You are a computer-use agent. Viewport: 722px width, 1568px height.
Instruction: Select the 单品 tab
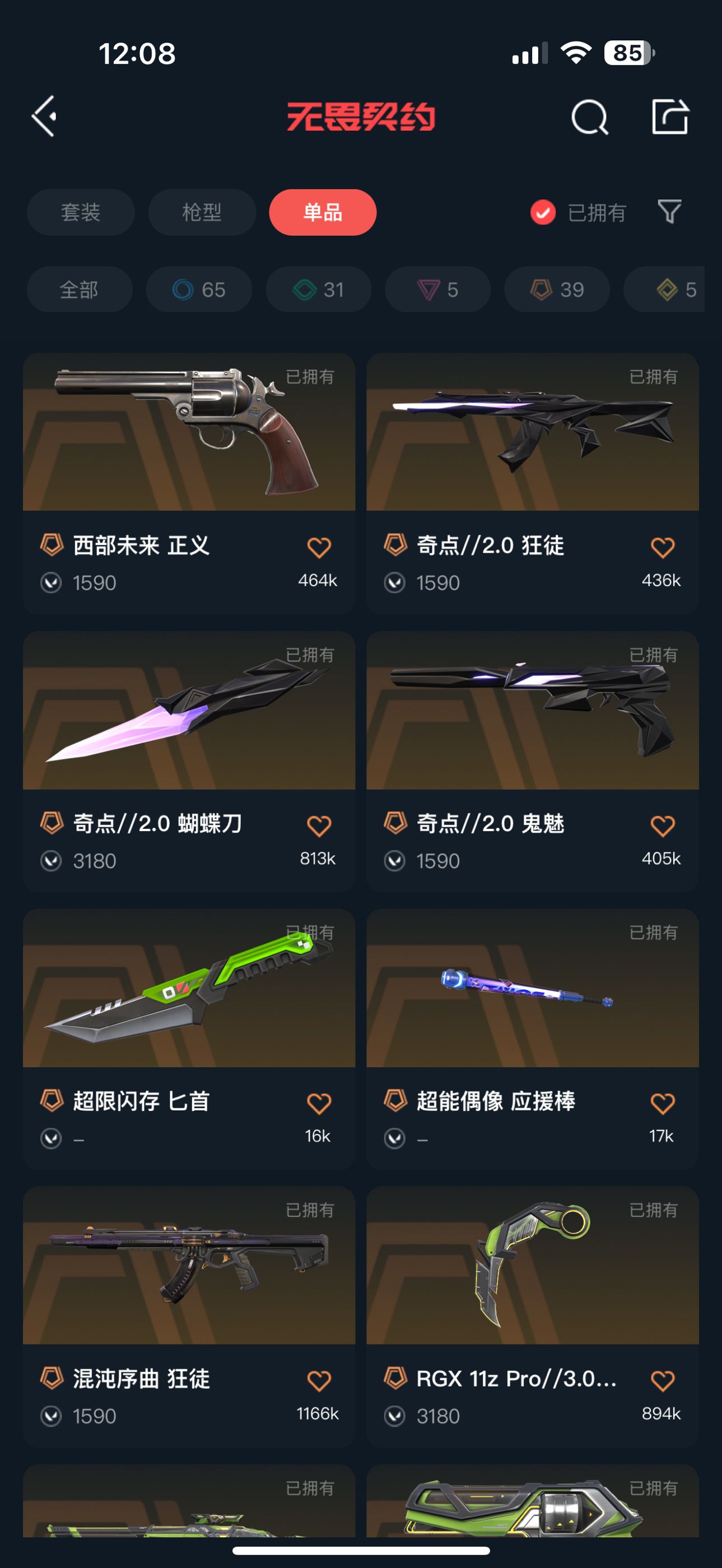pyautogui.click(x=323, y=212)
